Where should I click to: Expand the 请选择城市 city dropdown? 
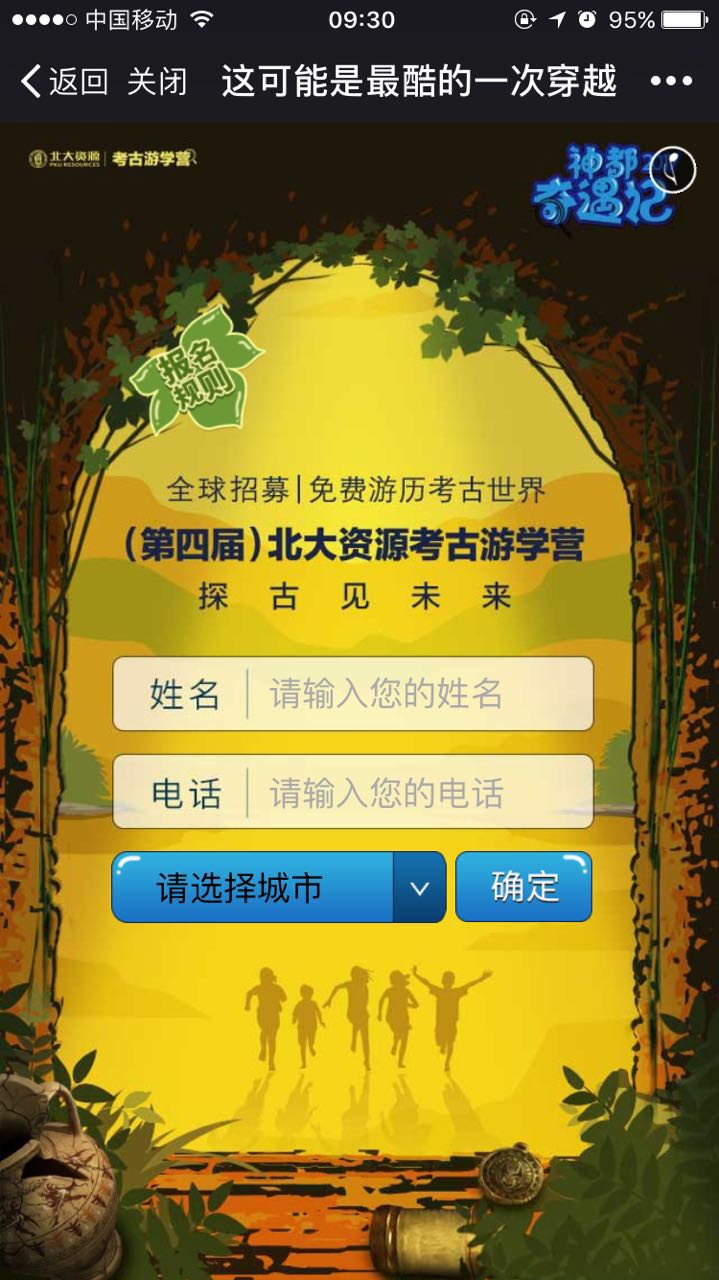pos(278,887)
